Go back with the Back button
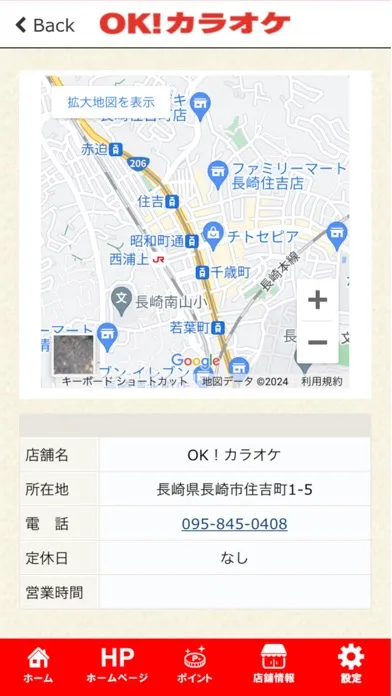Viewport: 392px width, 696px height. 45,25
